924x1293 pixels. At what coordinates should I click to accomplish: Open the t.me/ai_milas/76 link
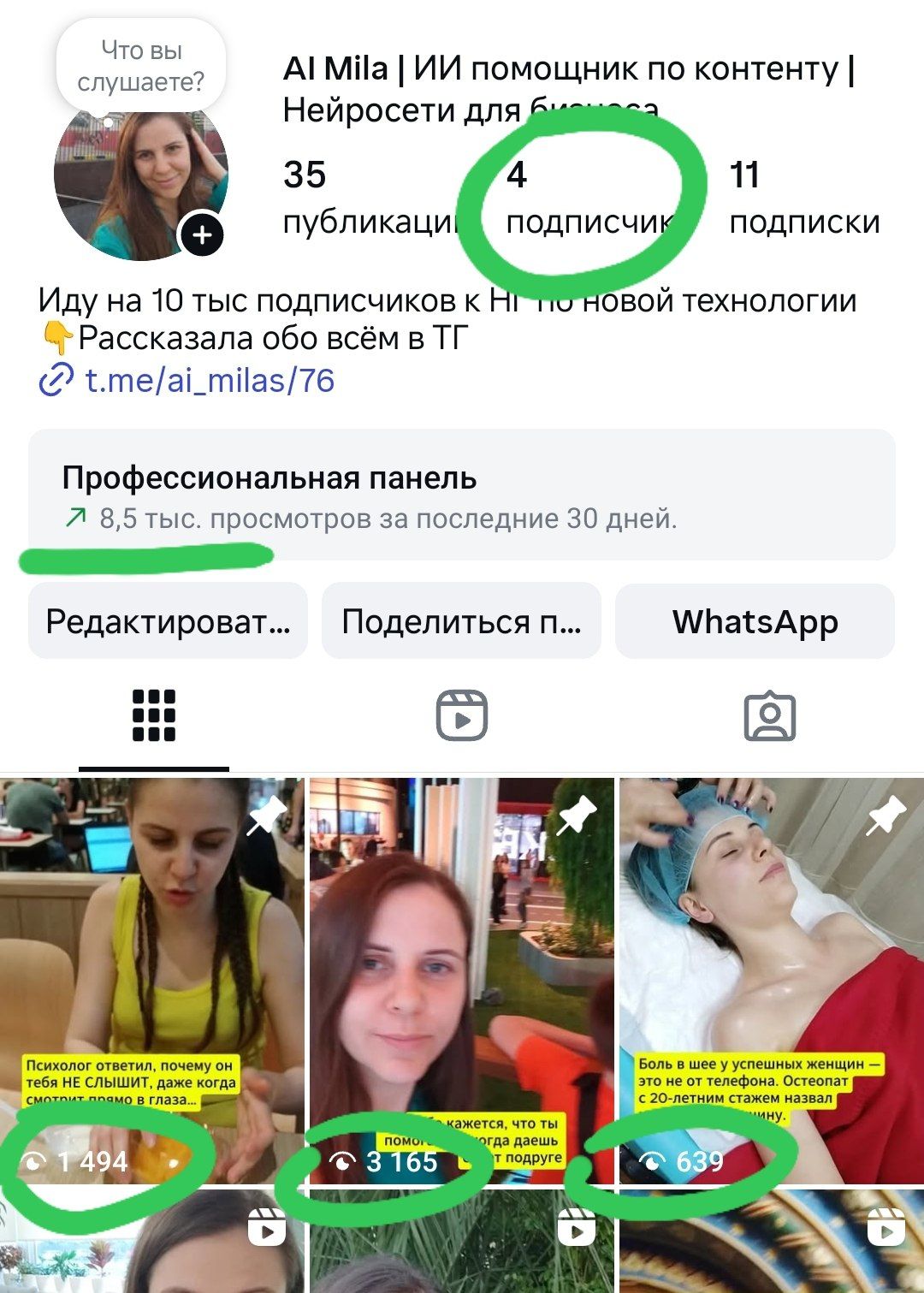[209, 380]
